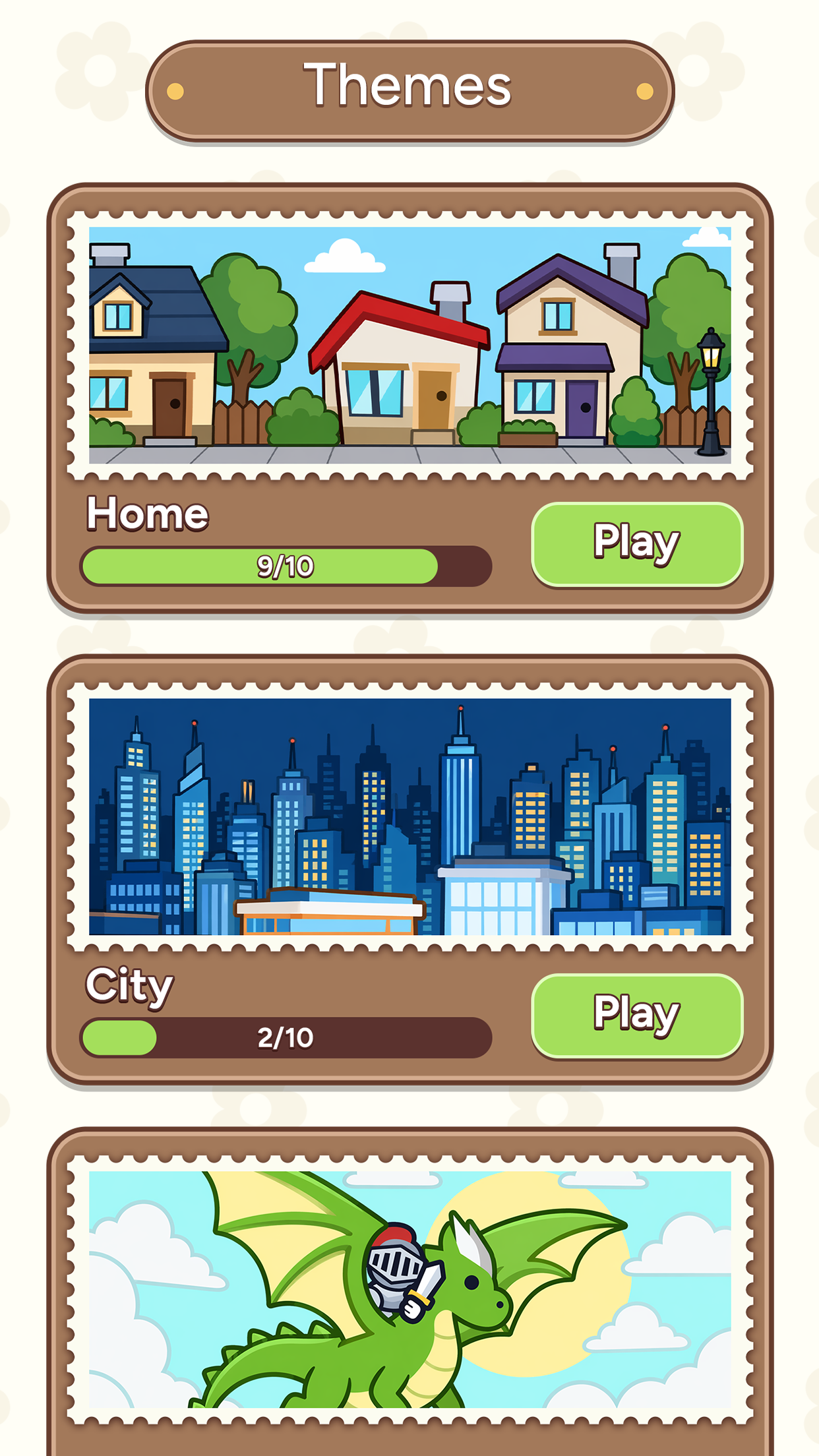The height and width of the screenshot is (1456, 819).
Task: Open the Home theme picture card
Action: (409, 345)
